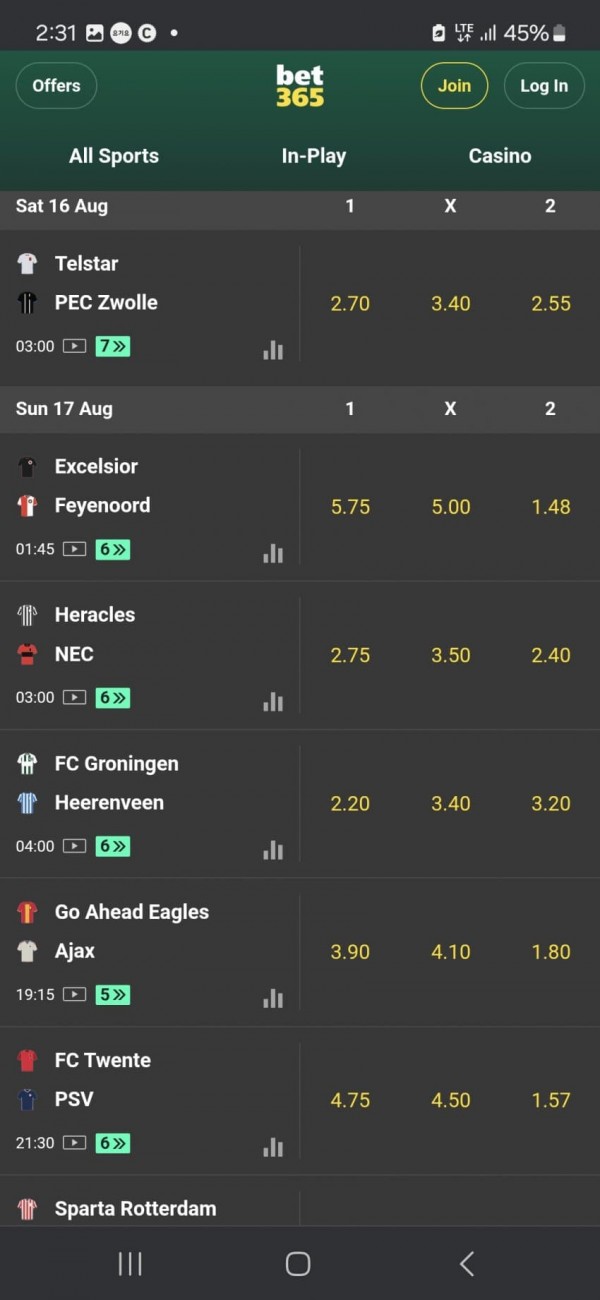Viewport: 600px width, 1300px height.
Task: Select 2.70 odds for Telstar win
Action: (350, 304)
